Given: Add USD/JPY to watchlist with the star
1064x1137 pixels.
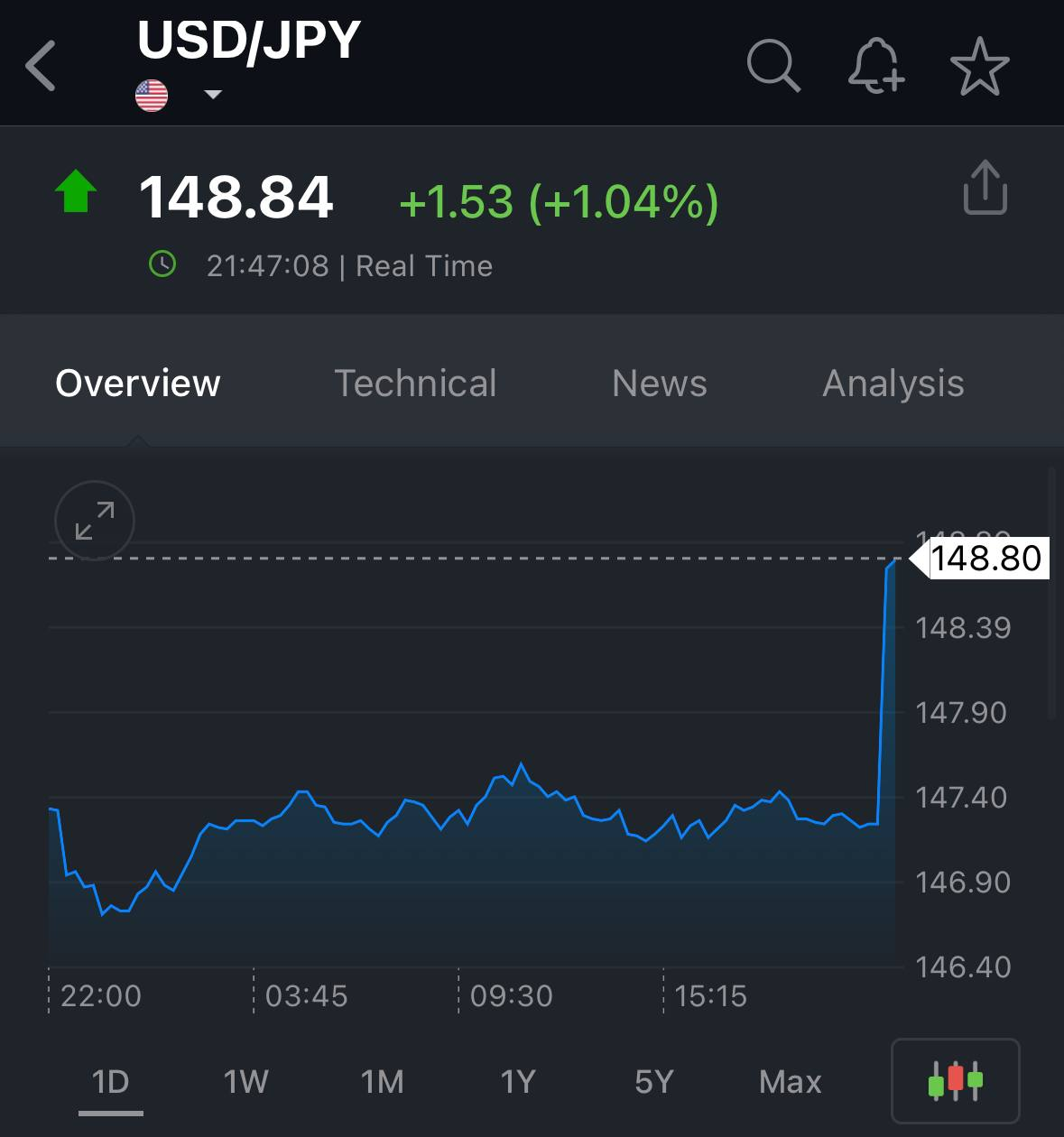Looking at the screenshot, I should (979, 67).
